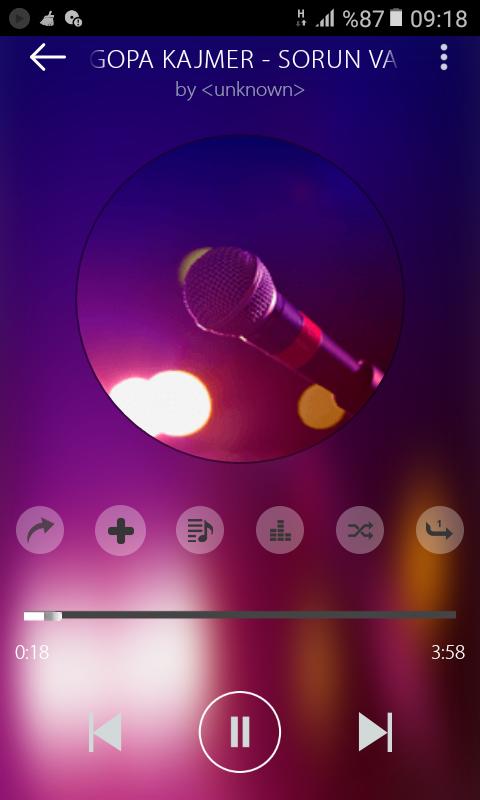Viewport: 480px width, 800px height.
Task: Skip to next track
Action: click(x=375, y=732)
